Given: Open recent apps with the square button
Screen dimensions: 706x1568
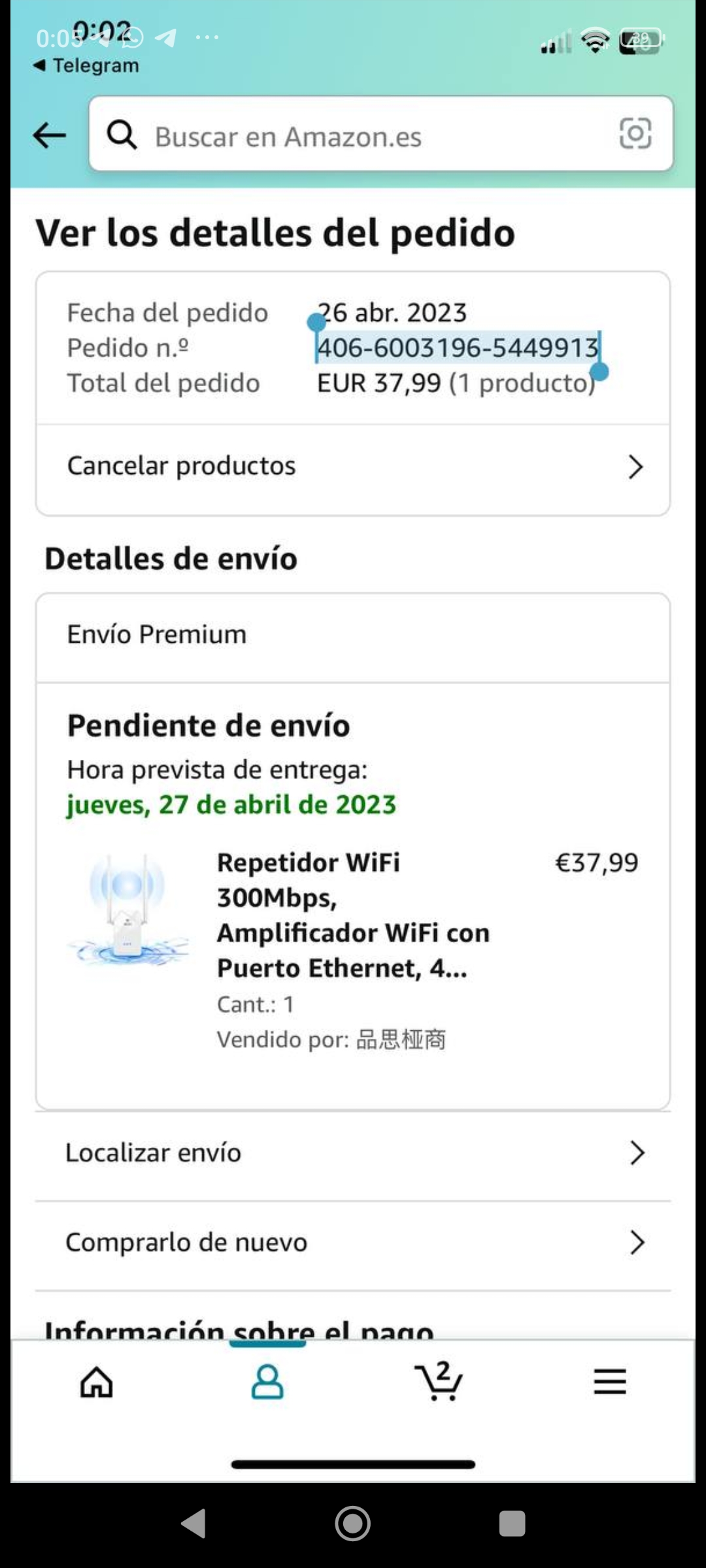Looking at the screenshot, I should click(x=512, y=1524).
